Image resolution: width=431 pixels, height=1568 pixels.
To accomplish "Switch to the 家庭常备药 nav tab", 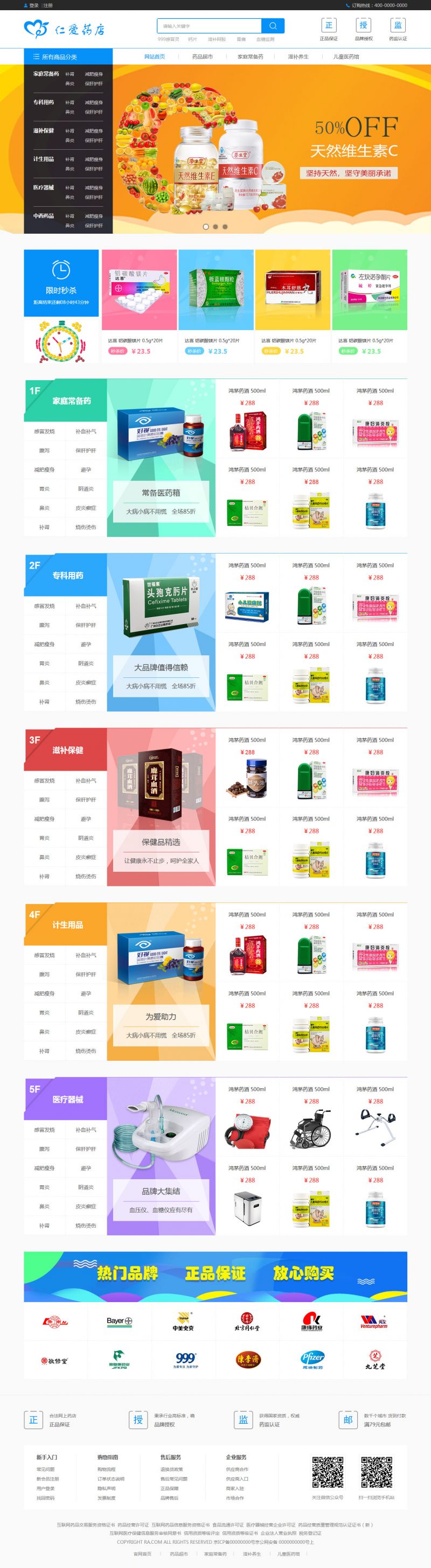I will 250,57.
